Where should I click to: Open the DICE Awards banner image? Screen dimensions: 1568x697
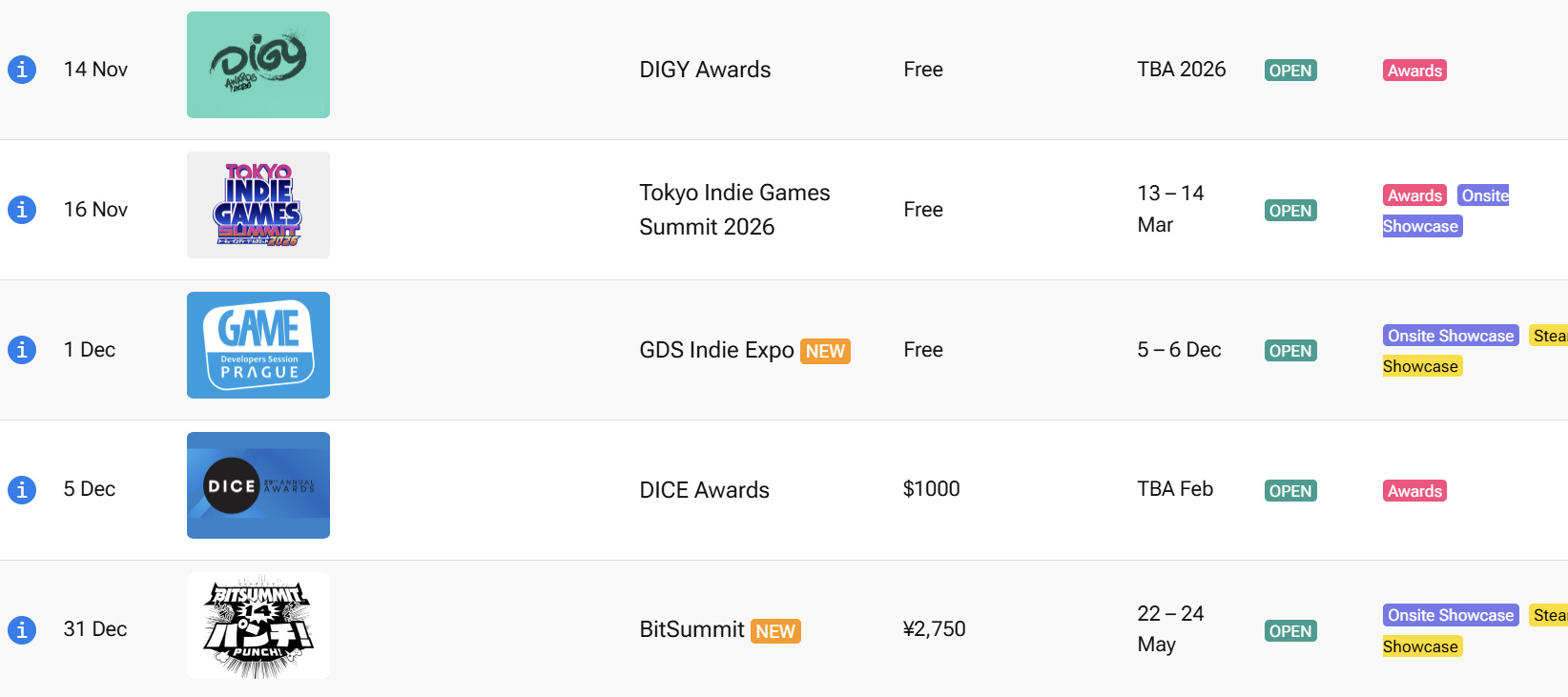pyautogui.click(x=258, y=485)
